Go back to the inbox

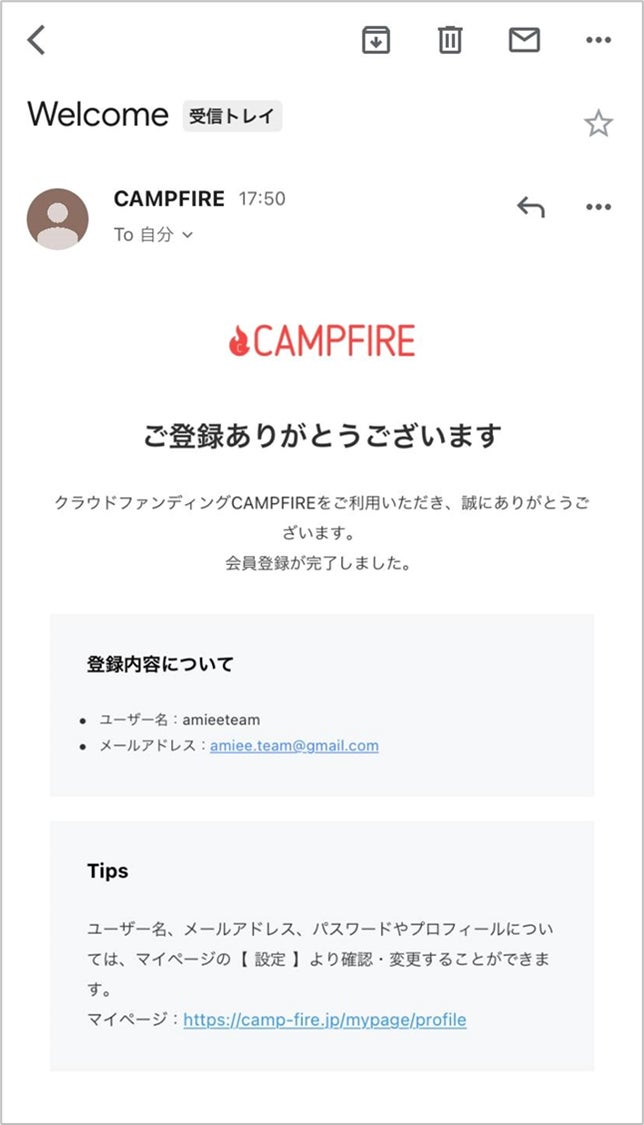[x=37, y=40]
